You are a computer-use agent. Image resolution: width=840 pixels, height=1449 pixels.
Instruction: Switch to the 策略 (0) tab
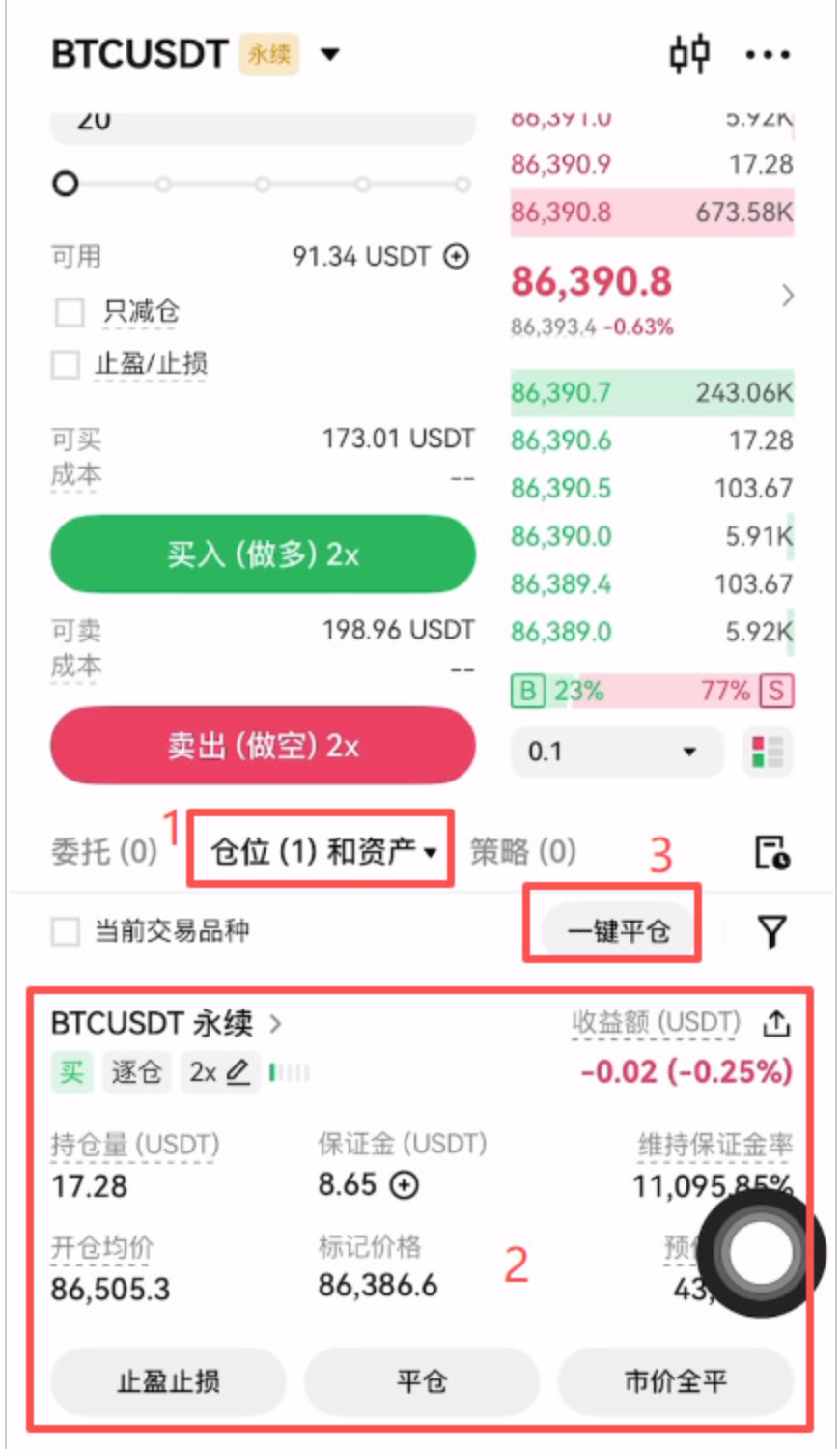[522, 851]
